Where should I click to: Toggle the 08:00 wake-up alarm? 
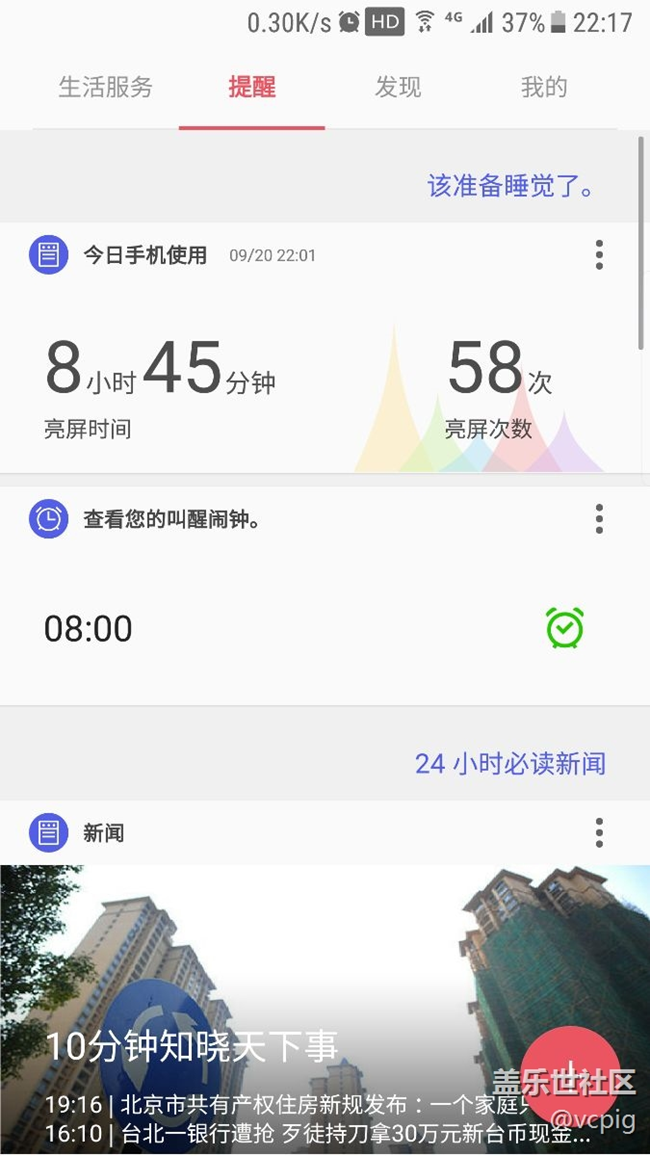click(x=565, y=628)
